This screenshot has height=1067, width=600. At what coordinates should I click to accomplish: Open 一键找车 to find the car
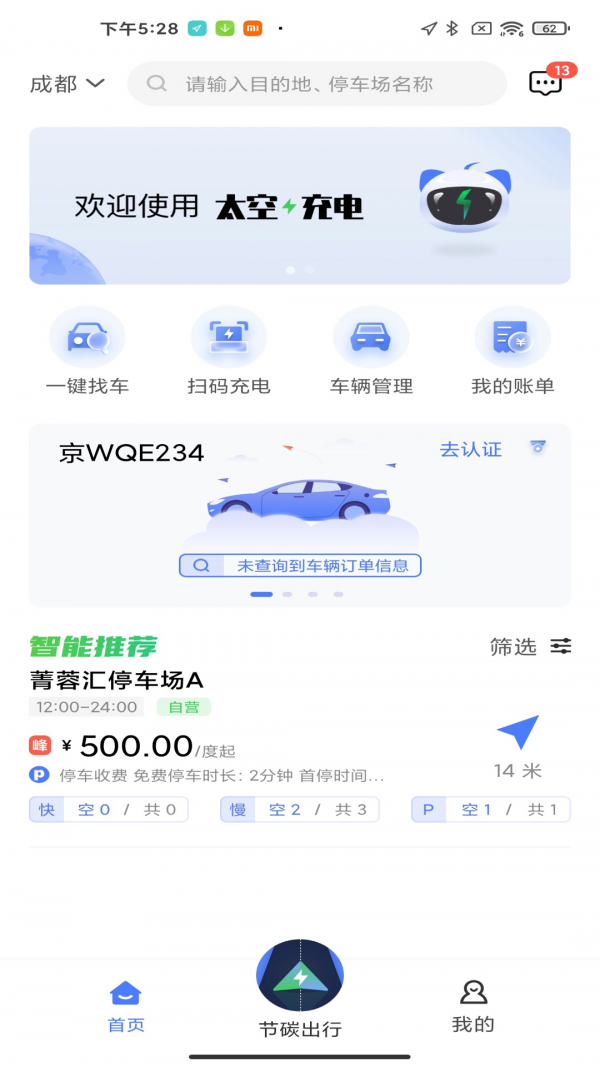87,351
